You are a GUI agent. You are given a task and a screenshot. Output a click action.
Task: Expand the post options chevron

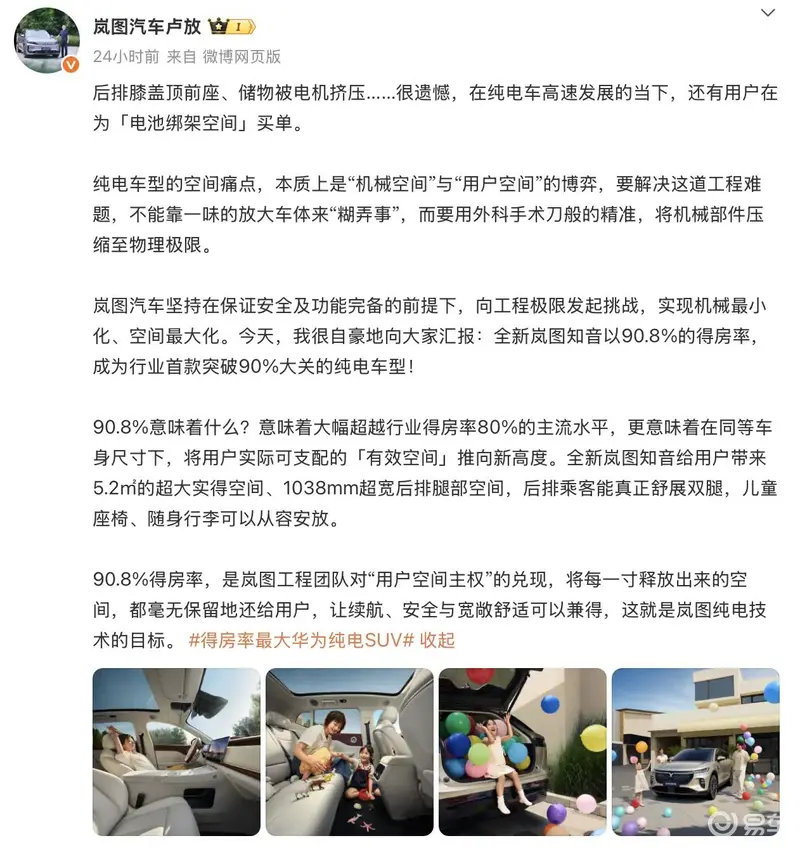click(x=768, y=13)
